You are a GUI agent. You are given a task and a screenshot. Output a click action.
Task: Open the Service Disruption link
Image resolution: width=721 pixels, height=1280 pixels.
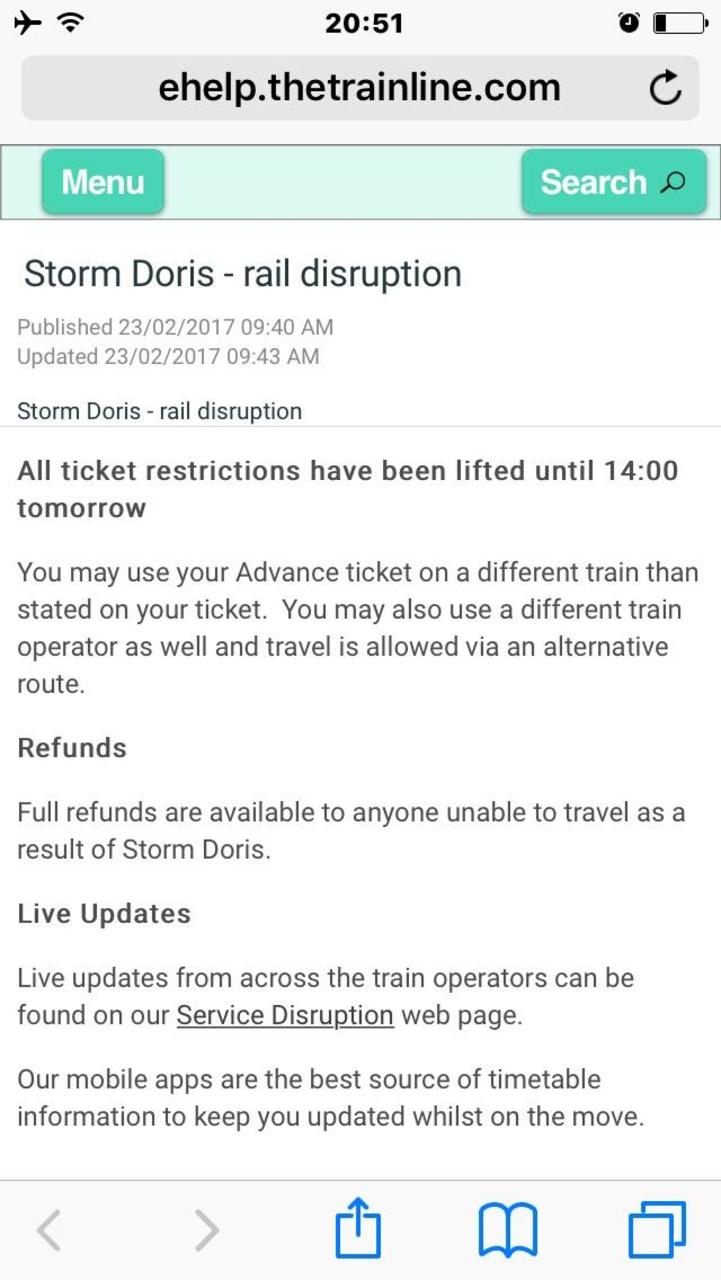pos(285,1015)
